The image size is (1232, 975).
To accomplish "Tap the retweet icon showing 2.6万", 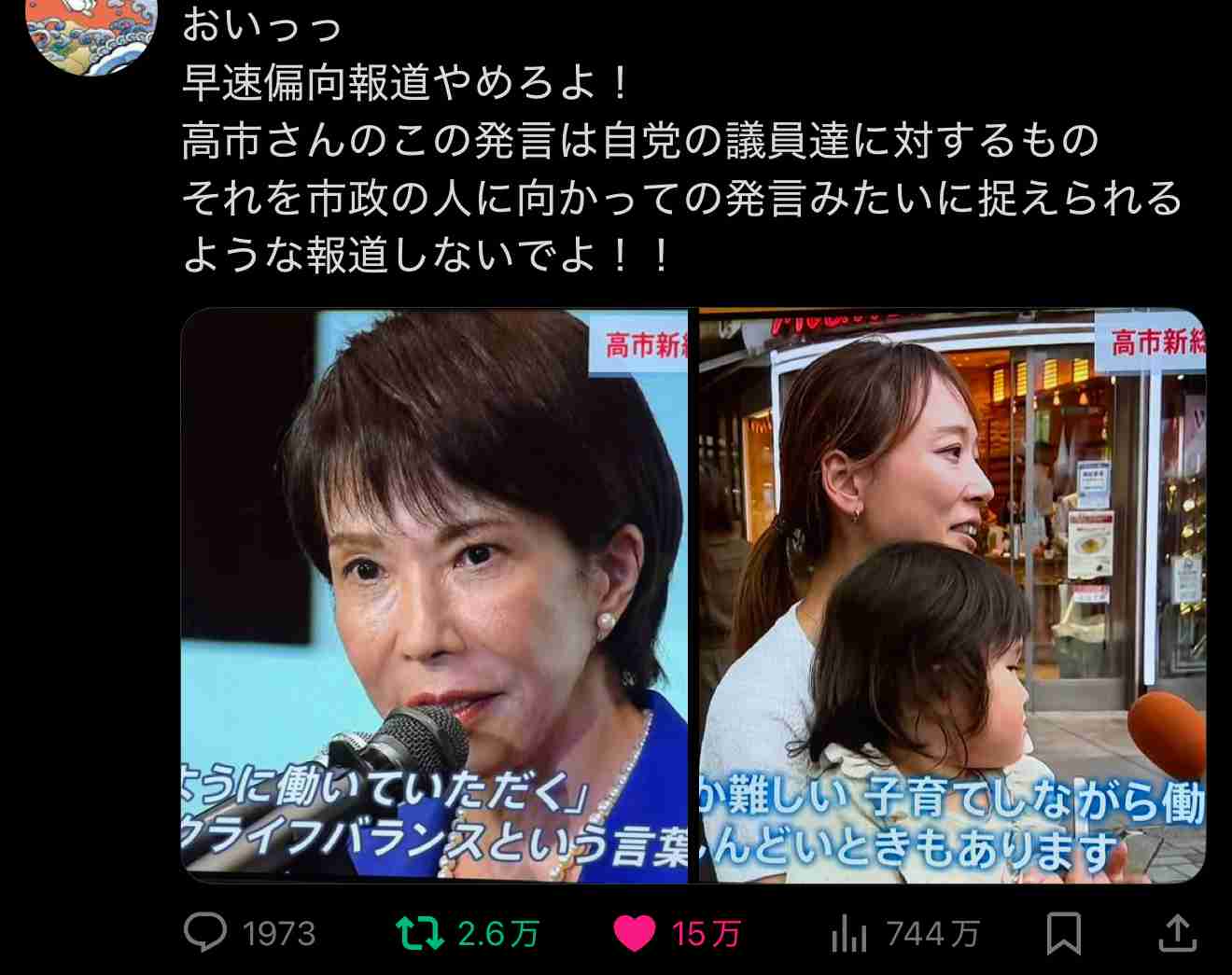I will 420,932.
